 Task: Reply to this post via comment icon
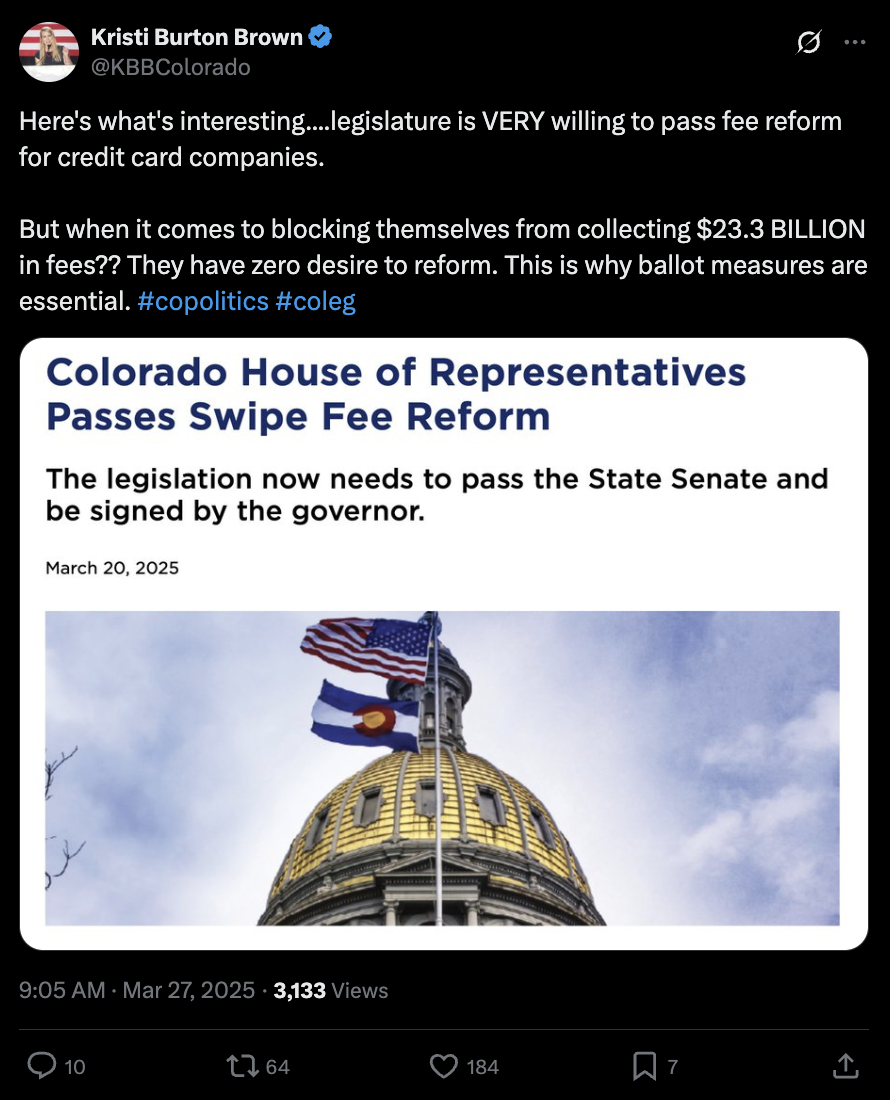click(42, 1066)
